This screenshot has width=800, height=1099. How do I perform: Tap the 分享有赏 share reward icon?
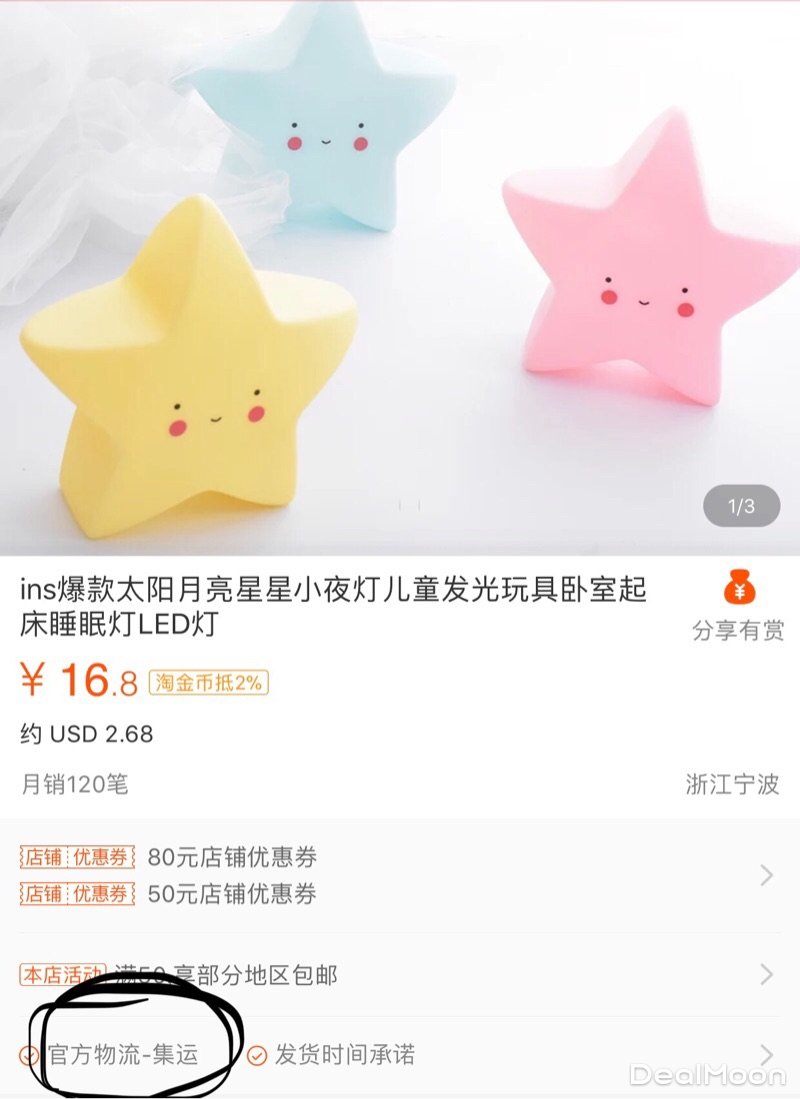(738, 590)
